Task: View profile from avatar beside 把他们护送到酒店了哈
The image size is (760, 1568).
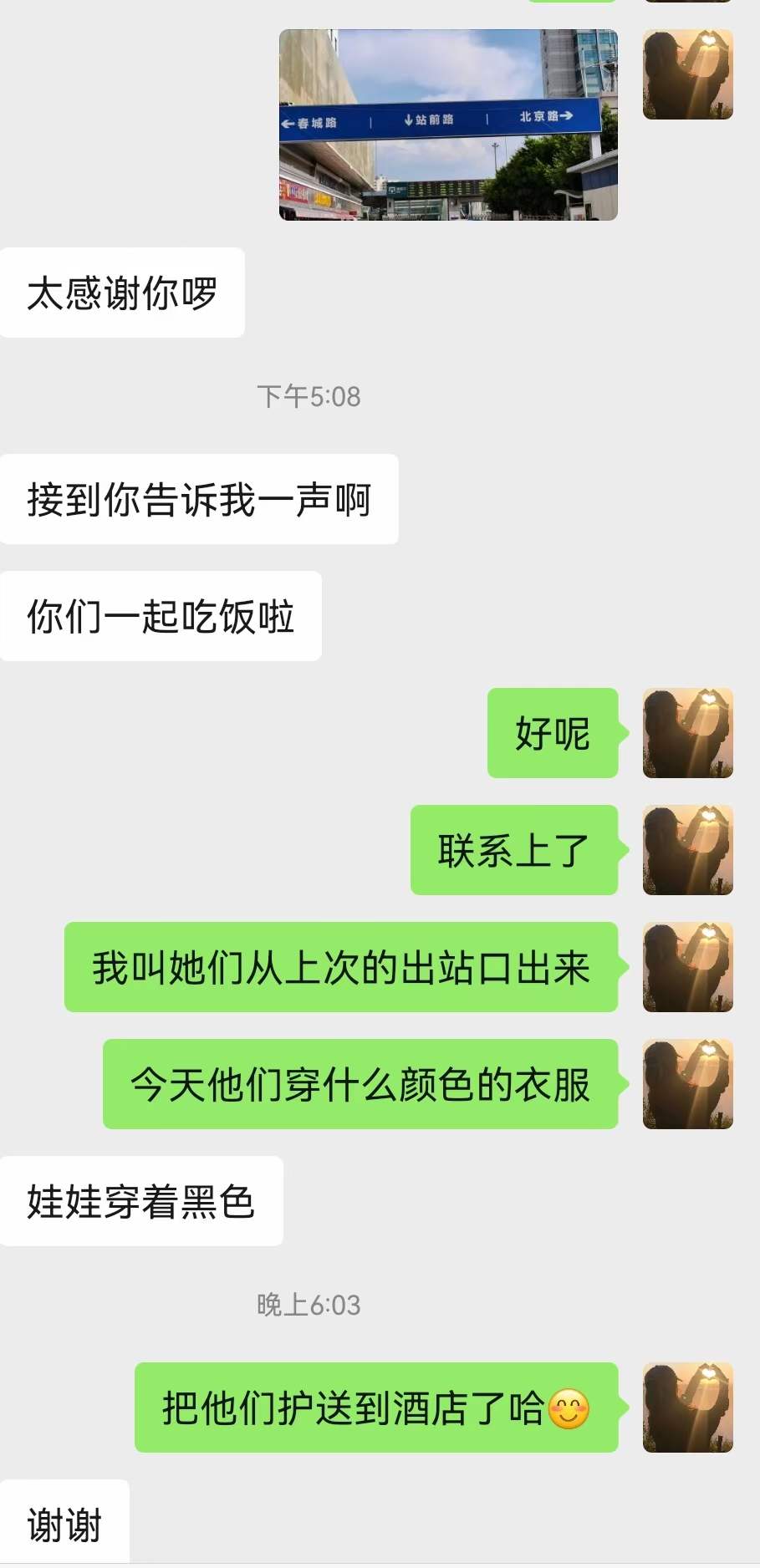Action: click(687, 1408)
